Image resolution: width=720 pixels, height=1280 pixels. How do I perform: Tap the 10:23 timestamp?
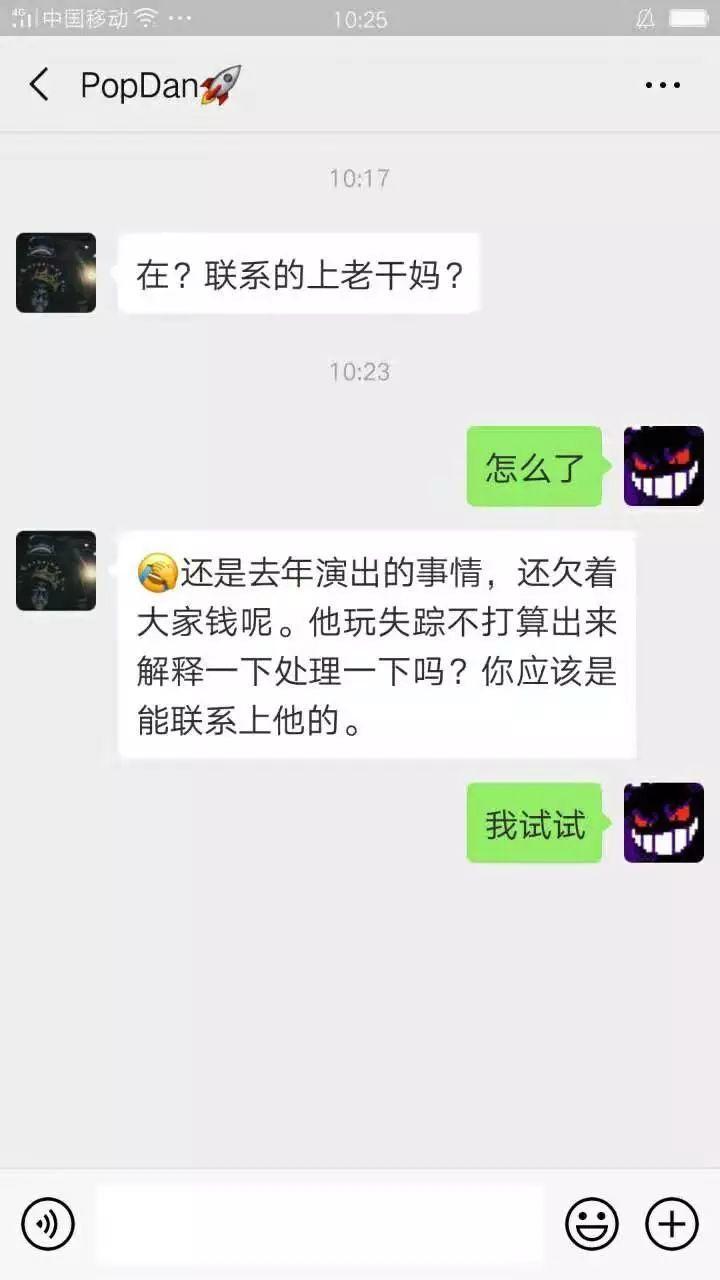coord(359,372)
